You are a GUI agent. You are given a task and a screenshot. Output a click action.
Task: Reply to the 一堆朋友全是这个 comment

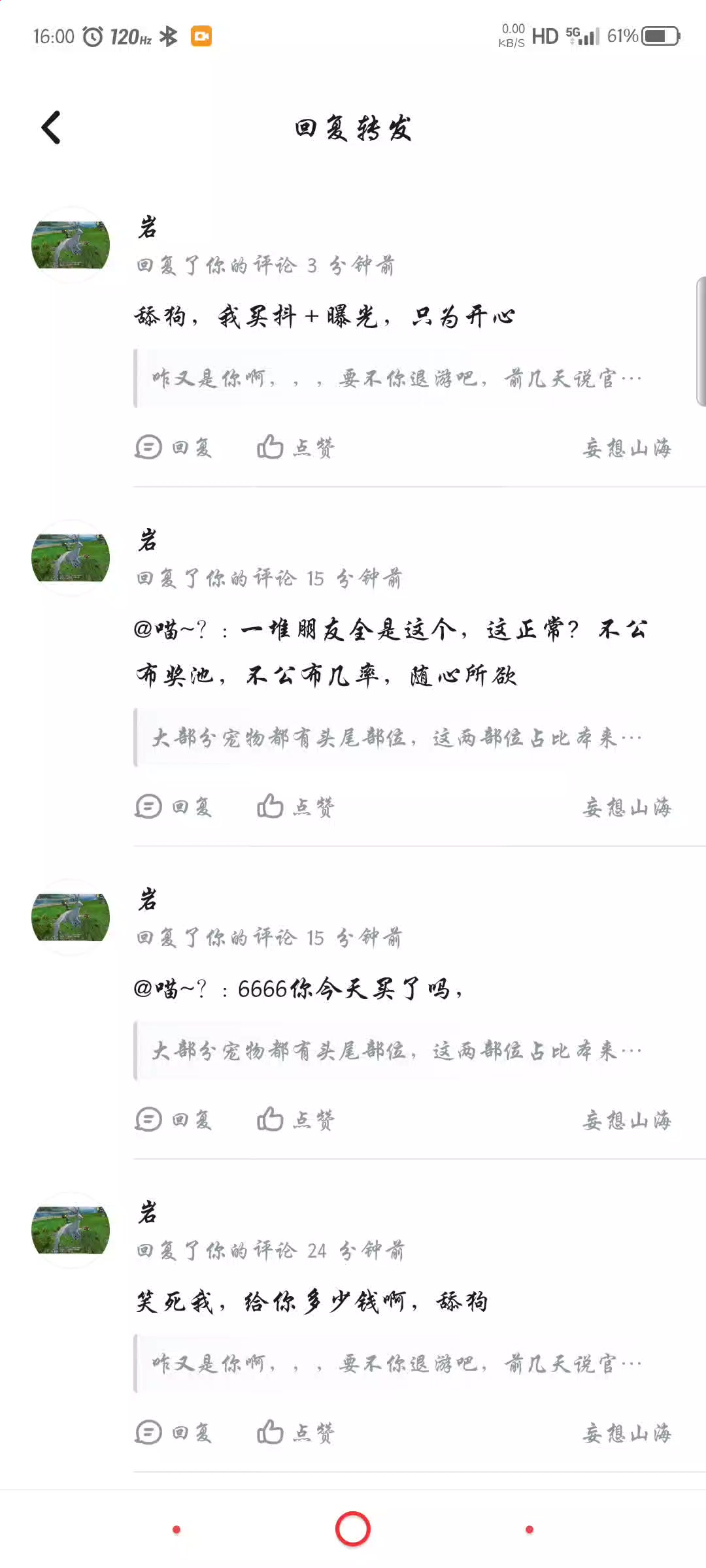174,807
